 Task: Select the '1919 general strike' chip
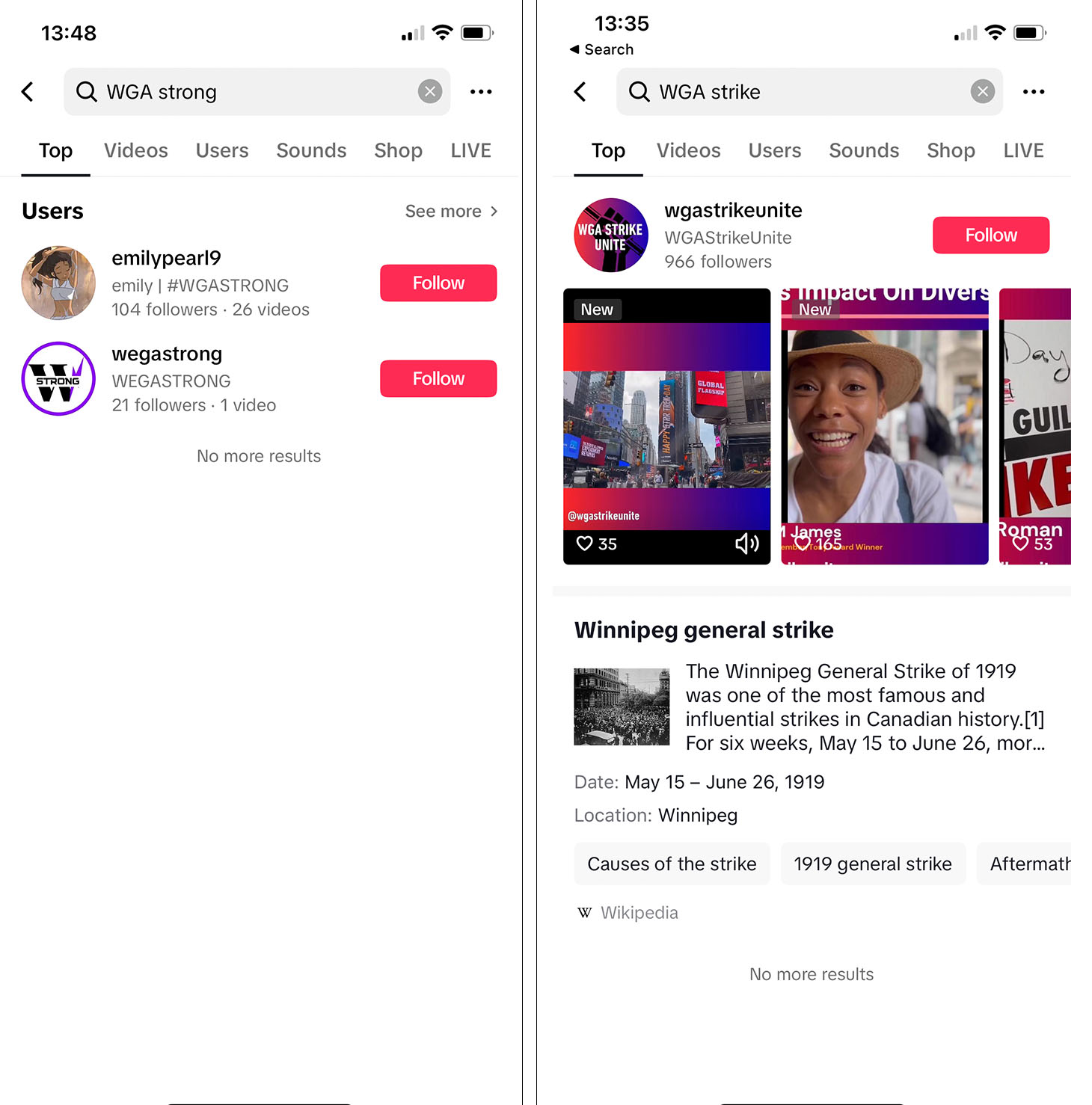point(872,864)
